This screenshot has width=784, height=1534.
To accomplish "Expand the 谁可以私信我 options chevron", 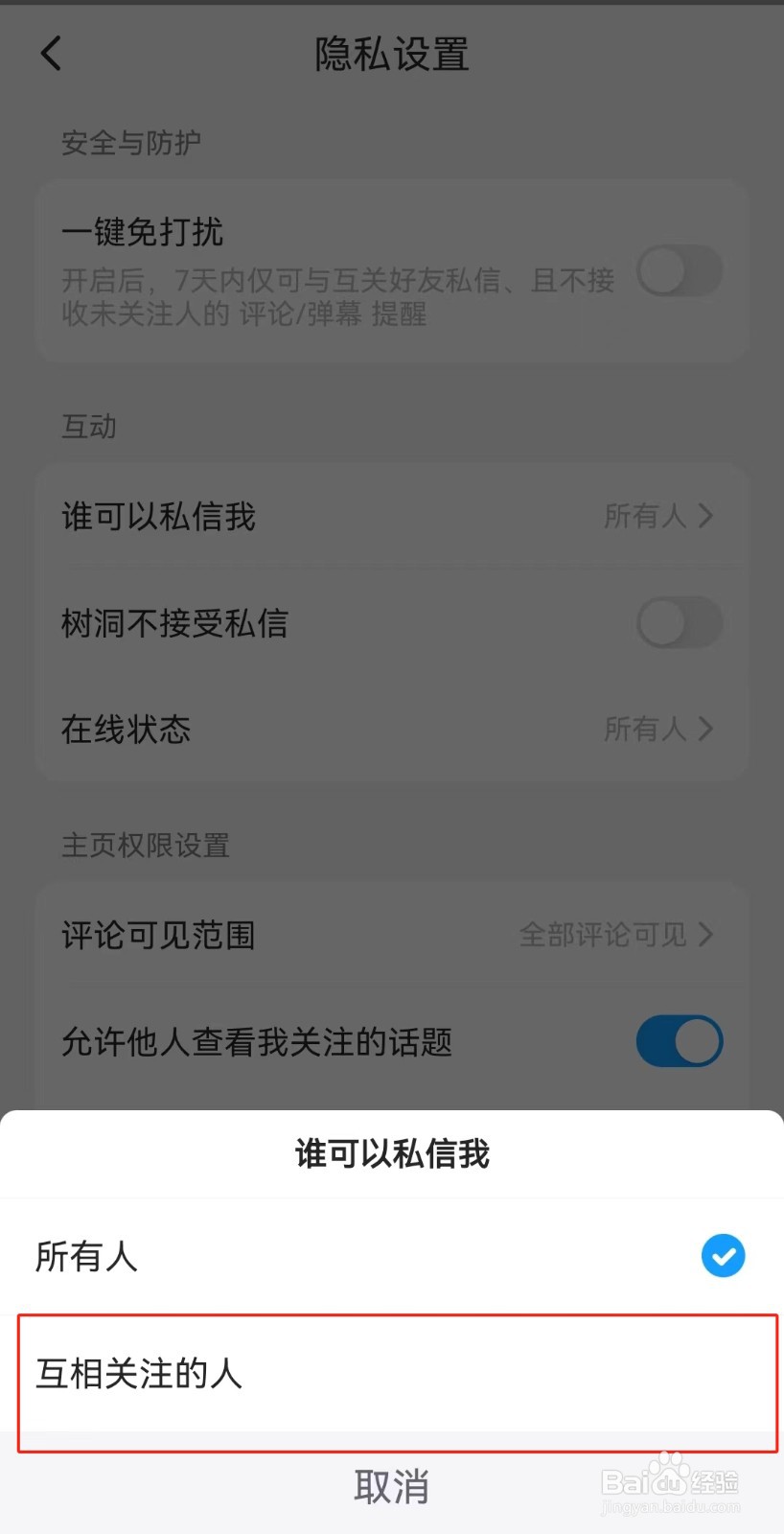I will pos(705,516).
